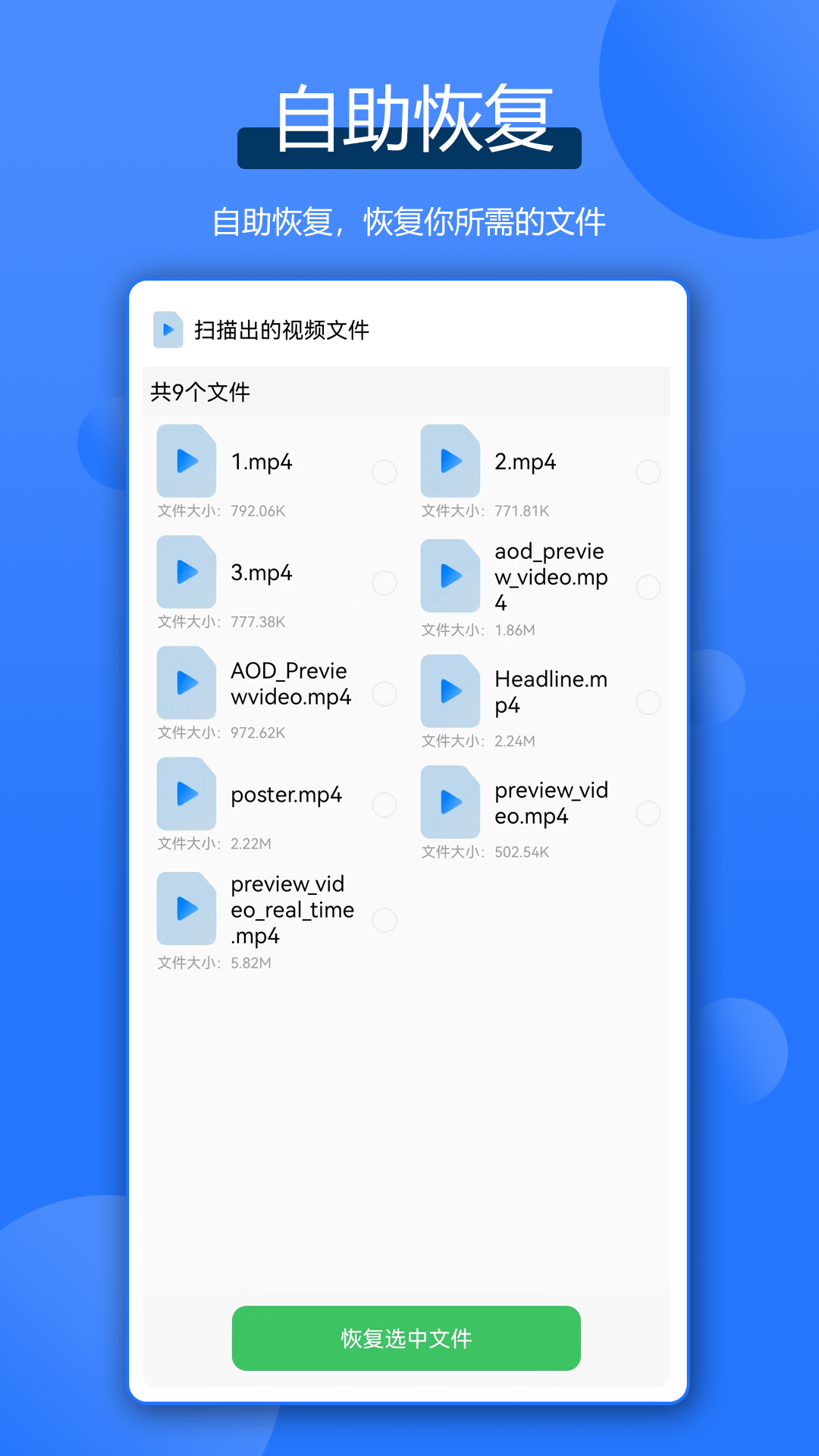Select the checkbox next to Headline.mp4
The width and height of the screenshot is (819, 1456).
coord(648,702)
